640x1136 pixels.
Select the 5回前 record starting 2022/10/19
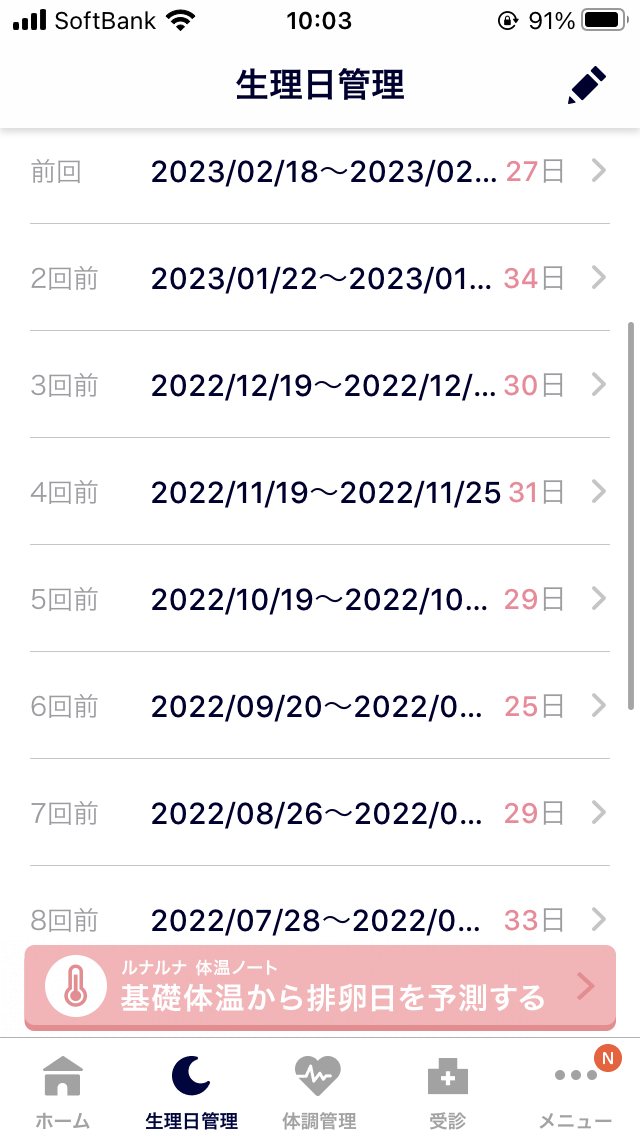pyautogui.click(x=320, y=598)
